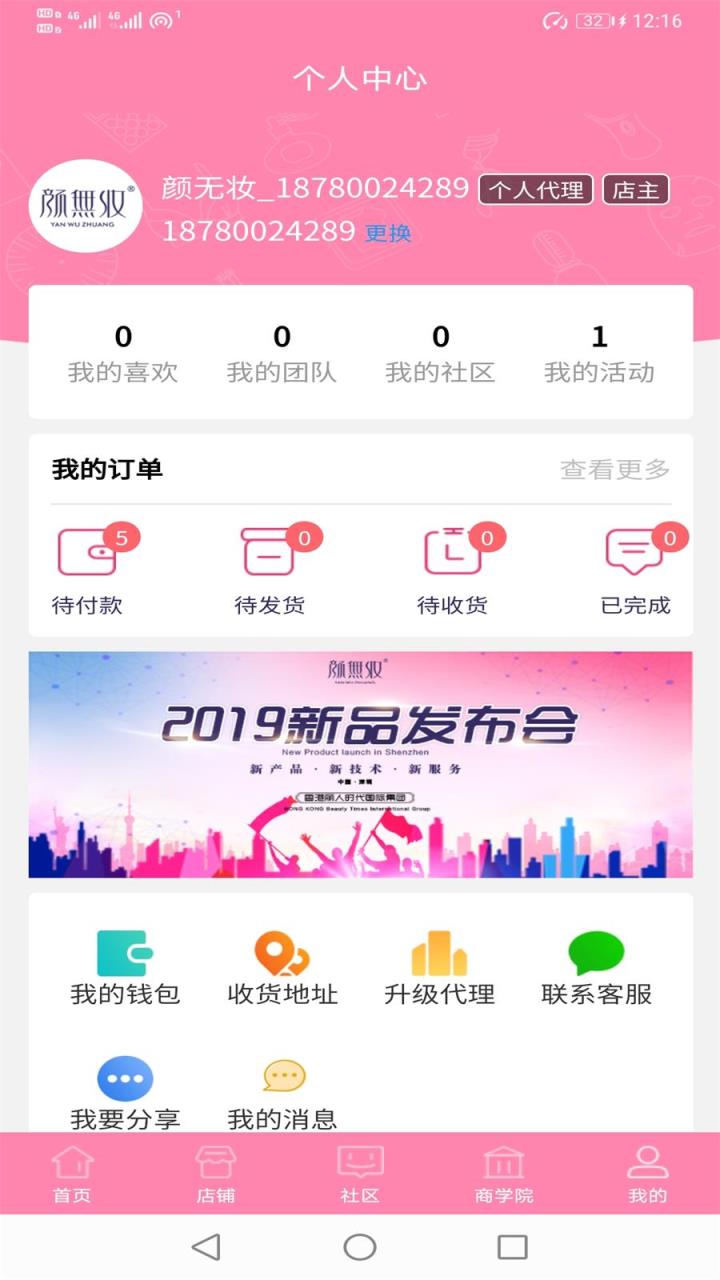Open 我的钱包 wallet icon
The image size is (720, 1280).
pyautogui.click(x=123, y=950)
